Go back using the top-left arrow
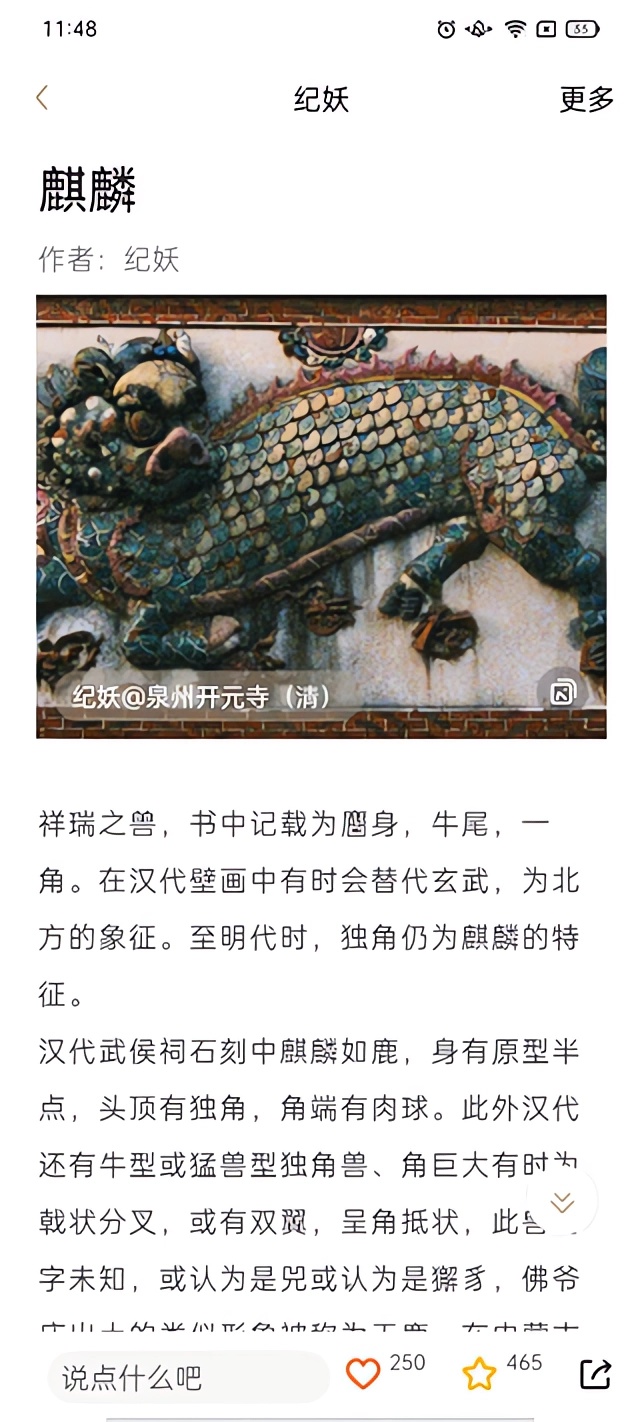This screenshot has height=1422, width=640. [x=42, y=98]
